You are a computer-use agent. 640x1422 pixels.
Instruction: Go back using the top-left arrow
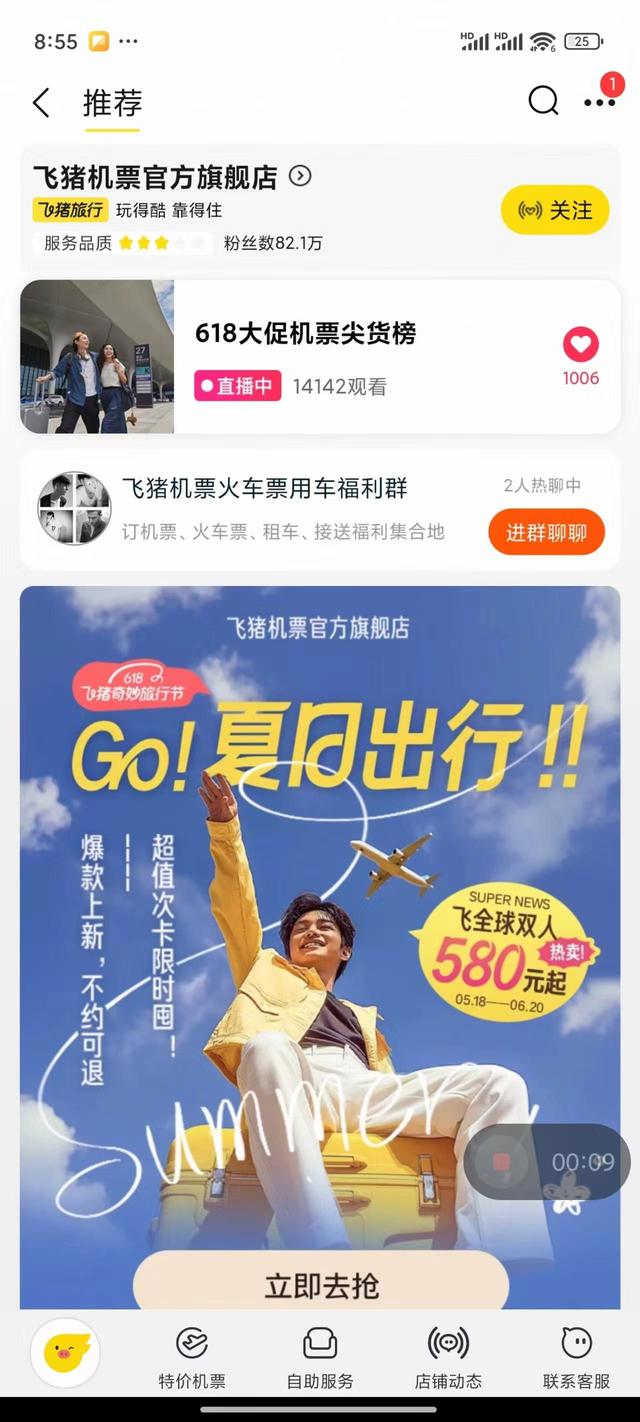coord(41,102)
